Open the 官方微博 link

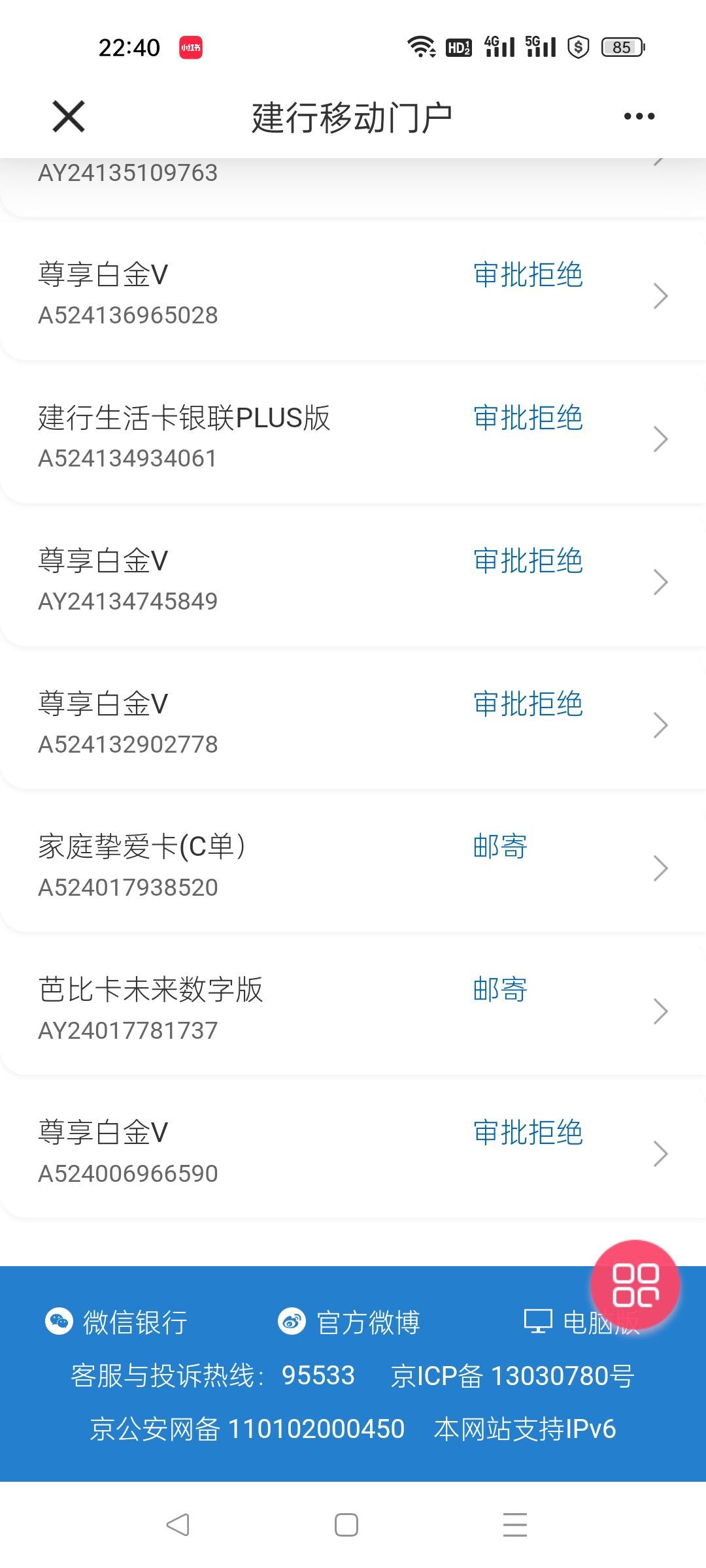point(349,1322)
